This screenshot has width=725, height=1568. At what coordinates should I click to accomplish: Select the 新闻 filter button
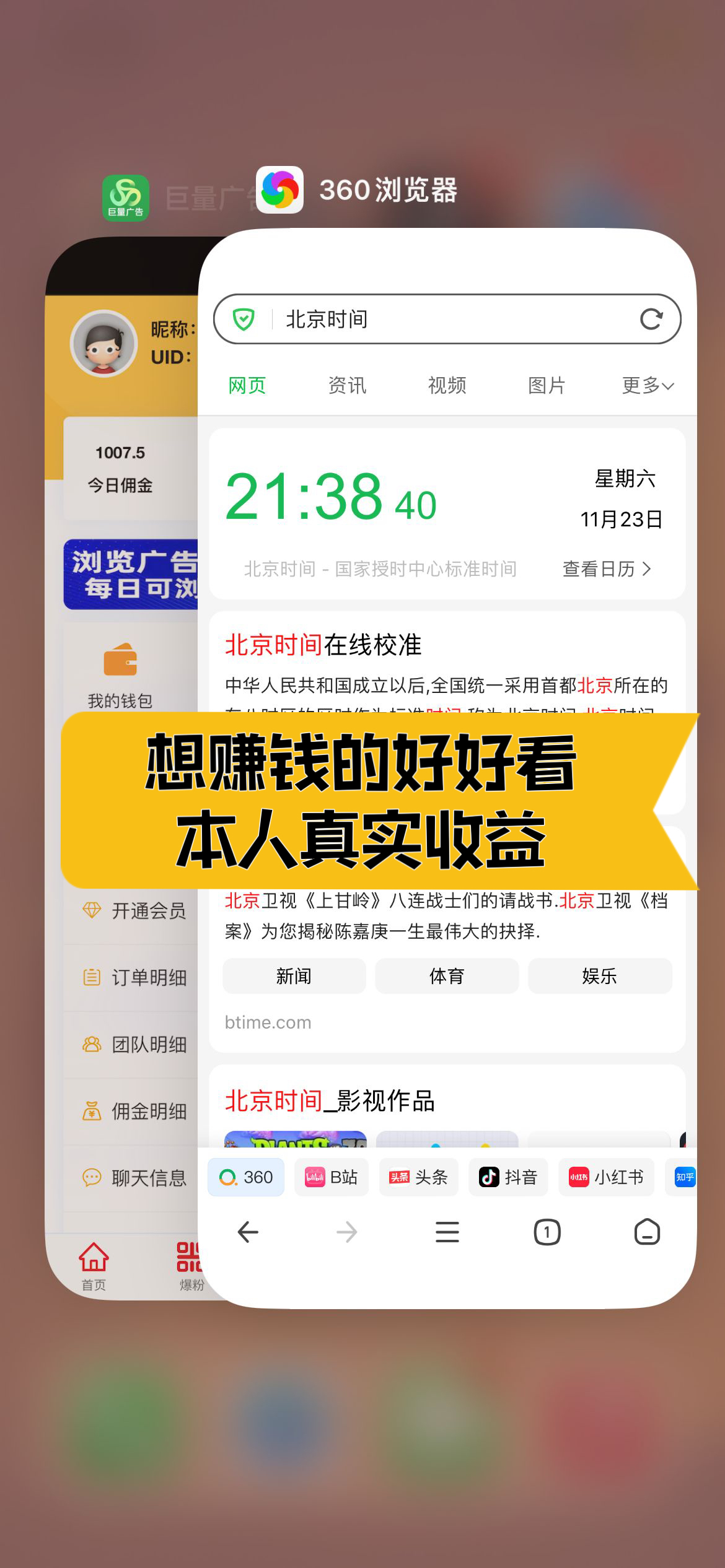click(294, 975)
